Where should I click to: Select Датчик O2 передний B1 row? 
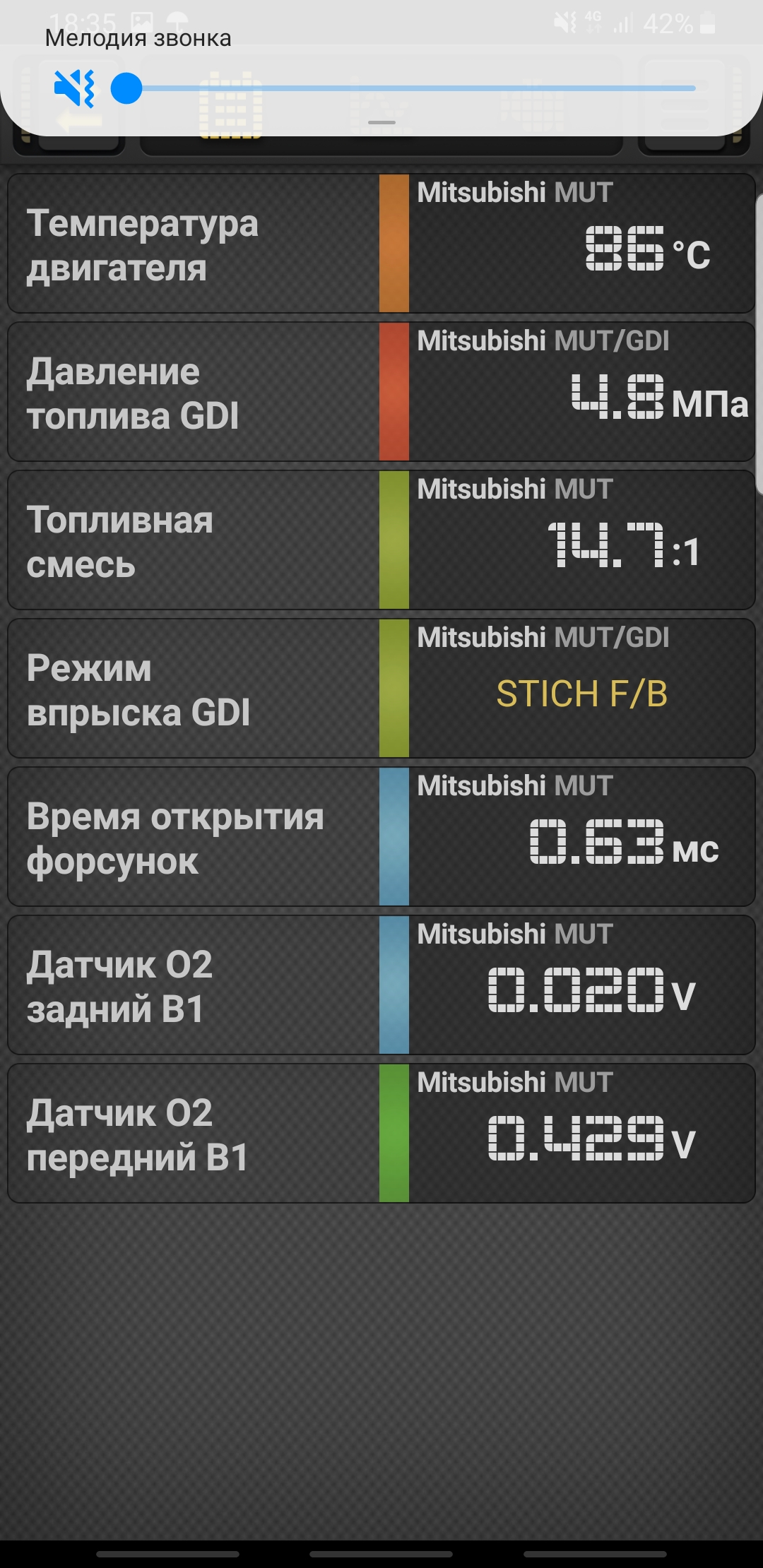381,1134
